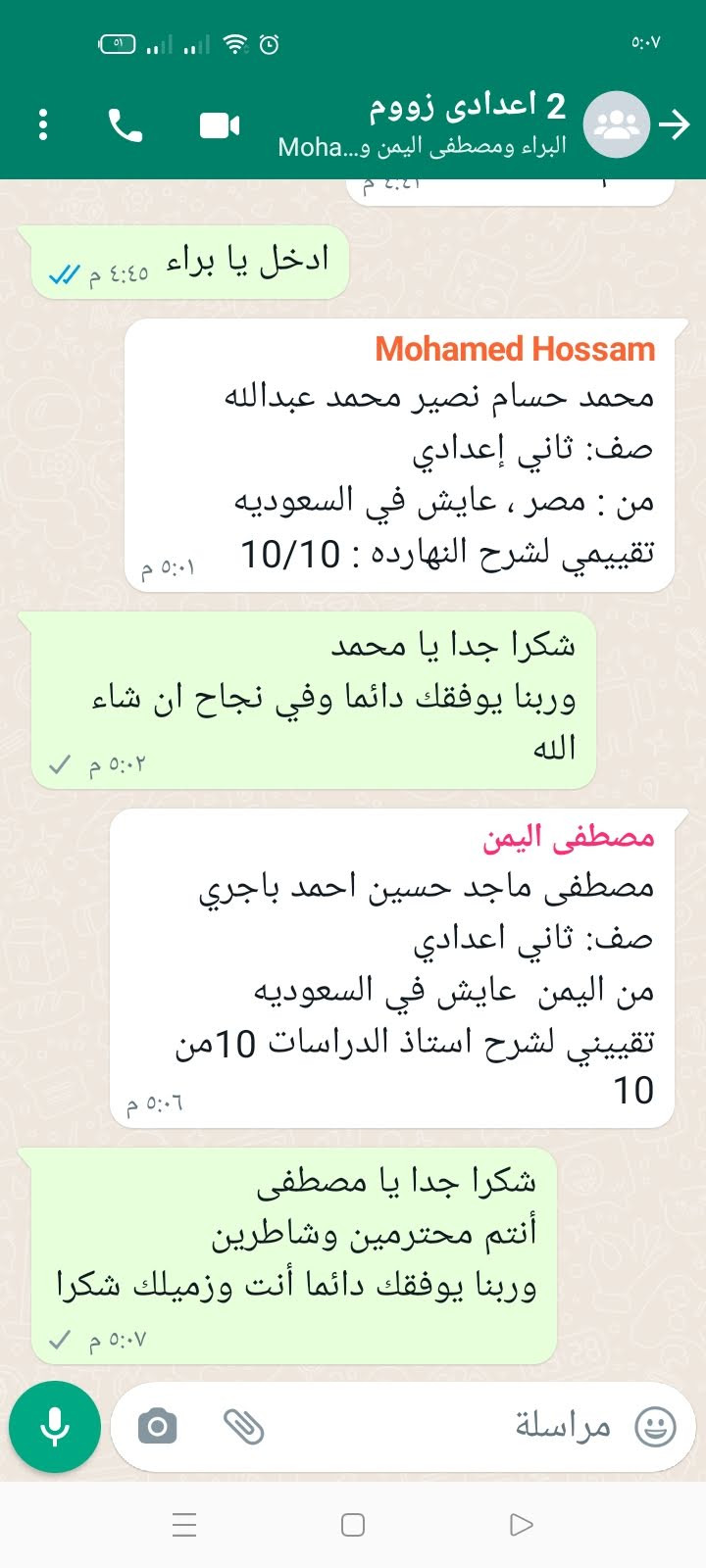
Task: Open the camera from the message bar
Action: [x=158, y=1427]
